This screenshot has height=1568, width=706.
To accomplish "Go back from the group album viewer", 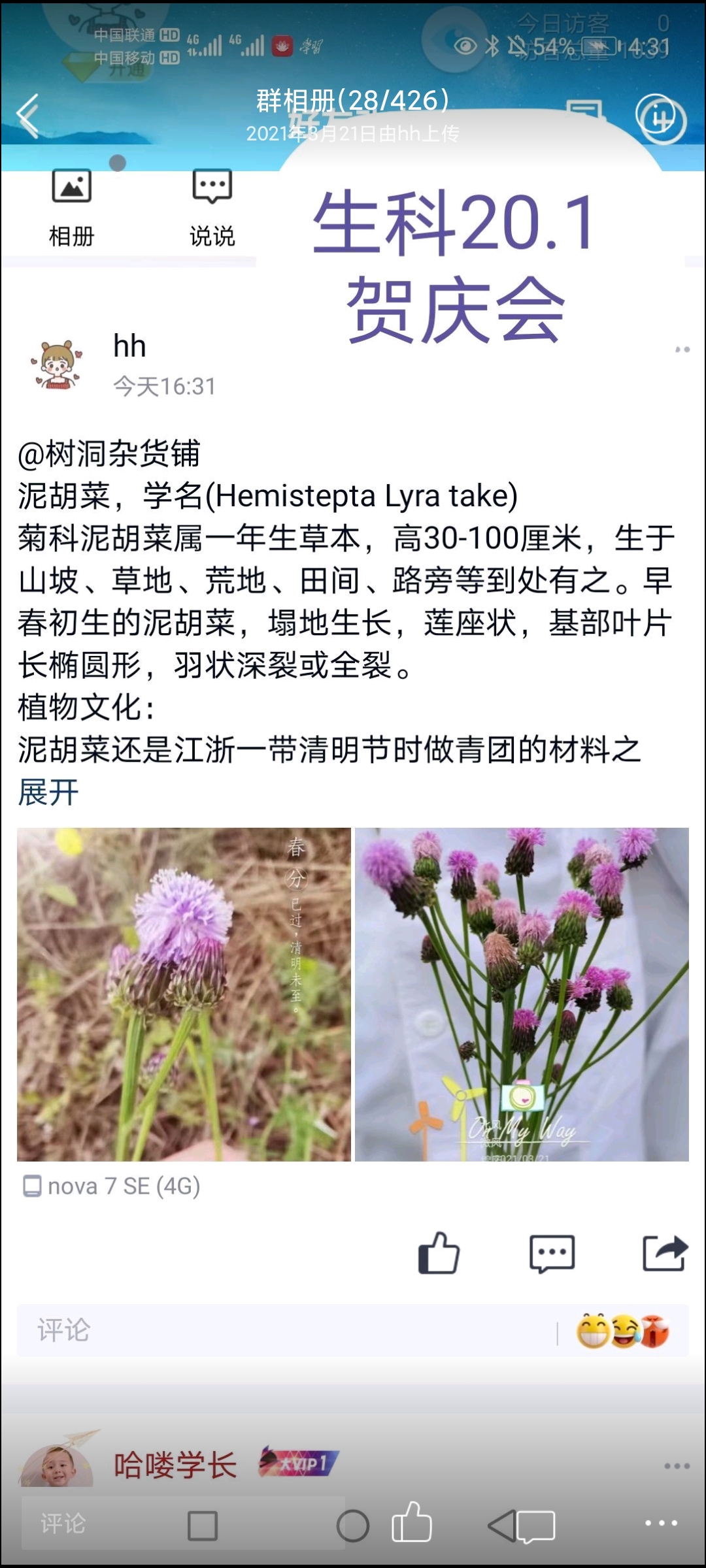I will point(29,116).
